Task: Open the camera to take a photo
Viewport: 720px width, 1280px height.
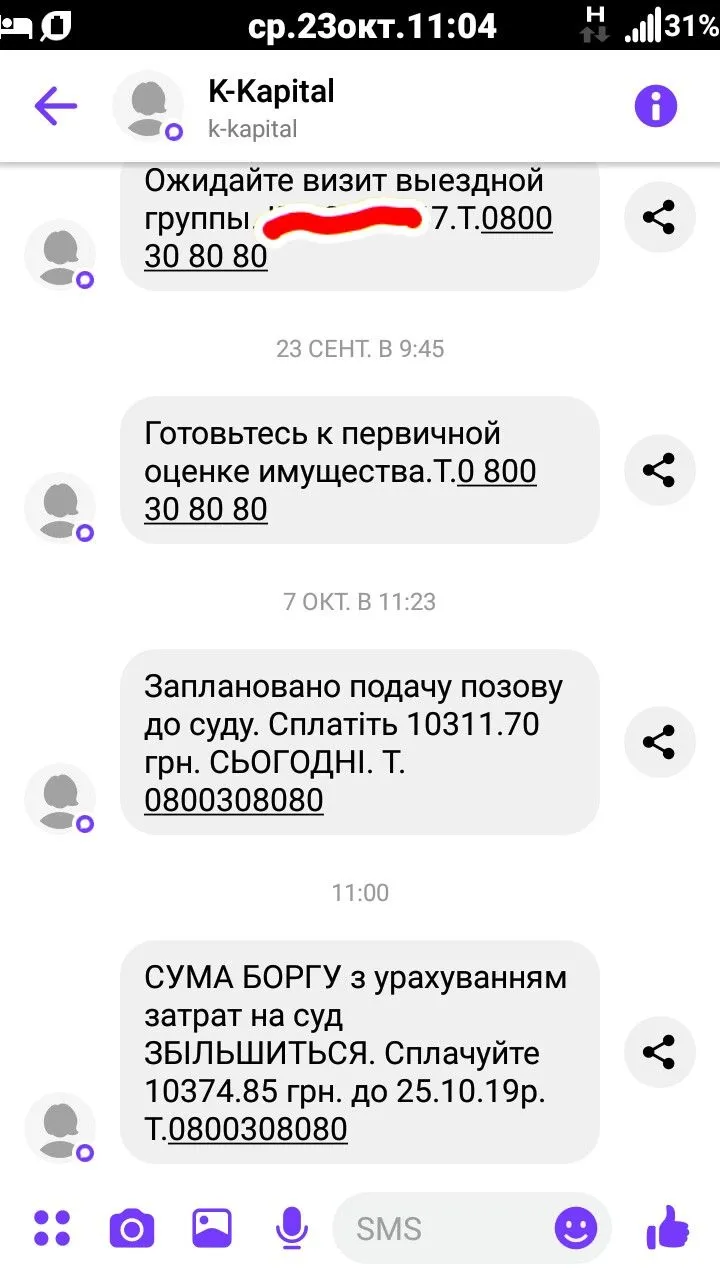Action: point(132,1228)
